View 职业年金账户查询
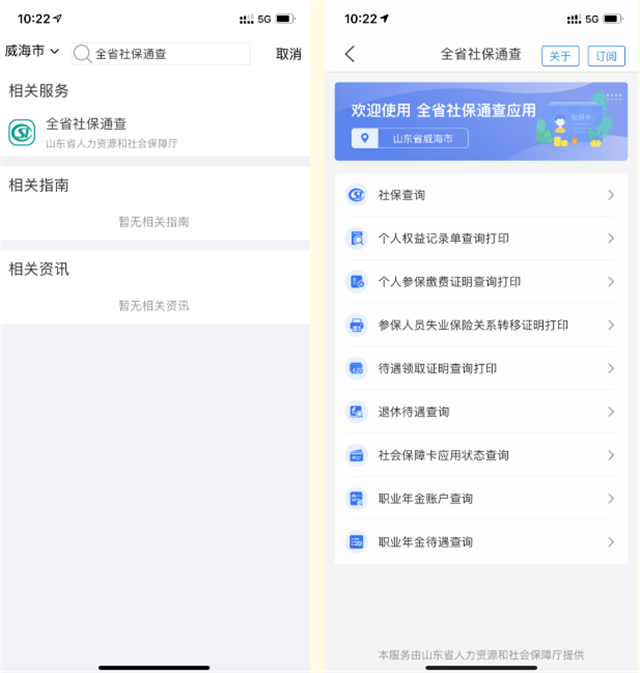 coord(480,498)
